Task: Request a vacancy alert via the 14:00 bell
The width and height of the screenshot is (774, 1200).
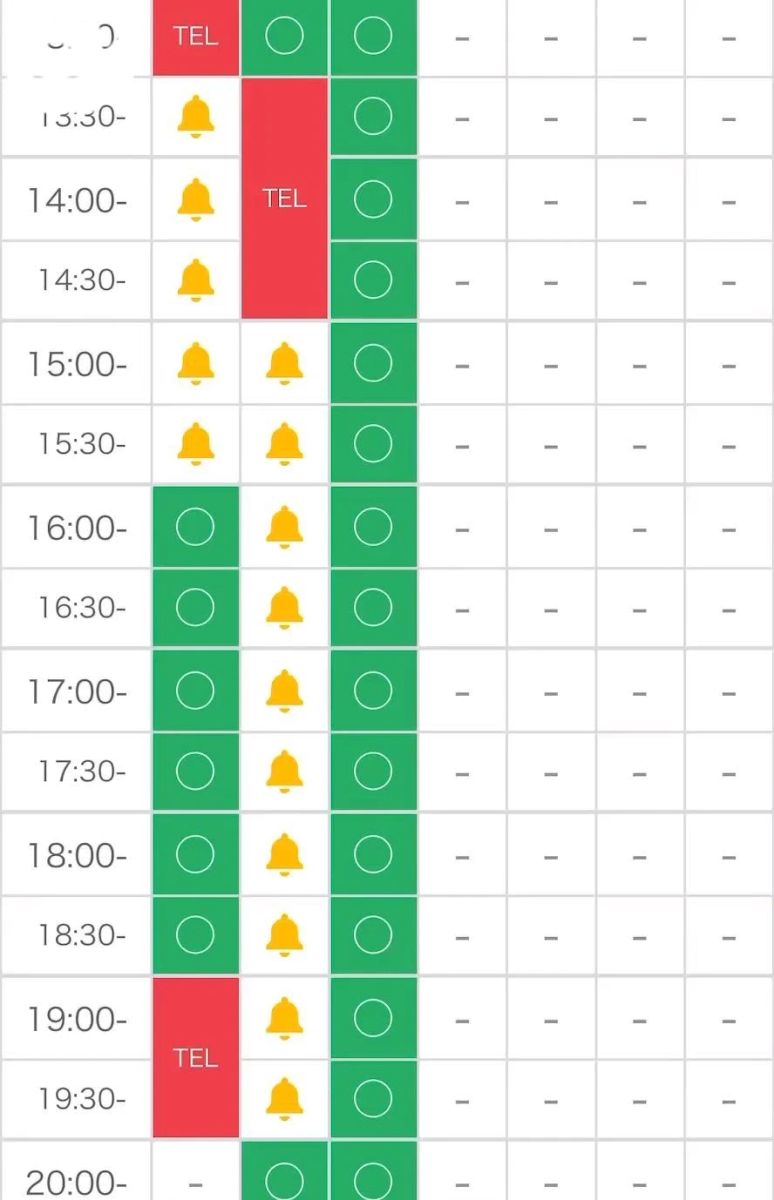Action: [x=195, y=200]
